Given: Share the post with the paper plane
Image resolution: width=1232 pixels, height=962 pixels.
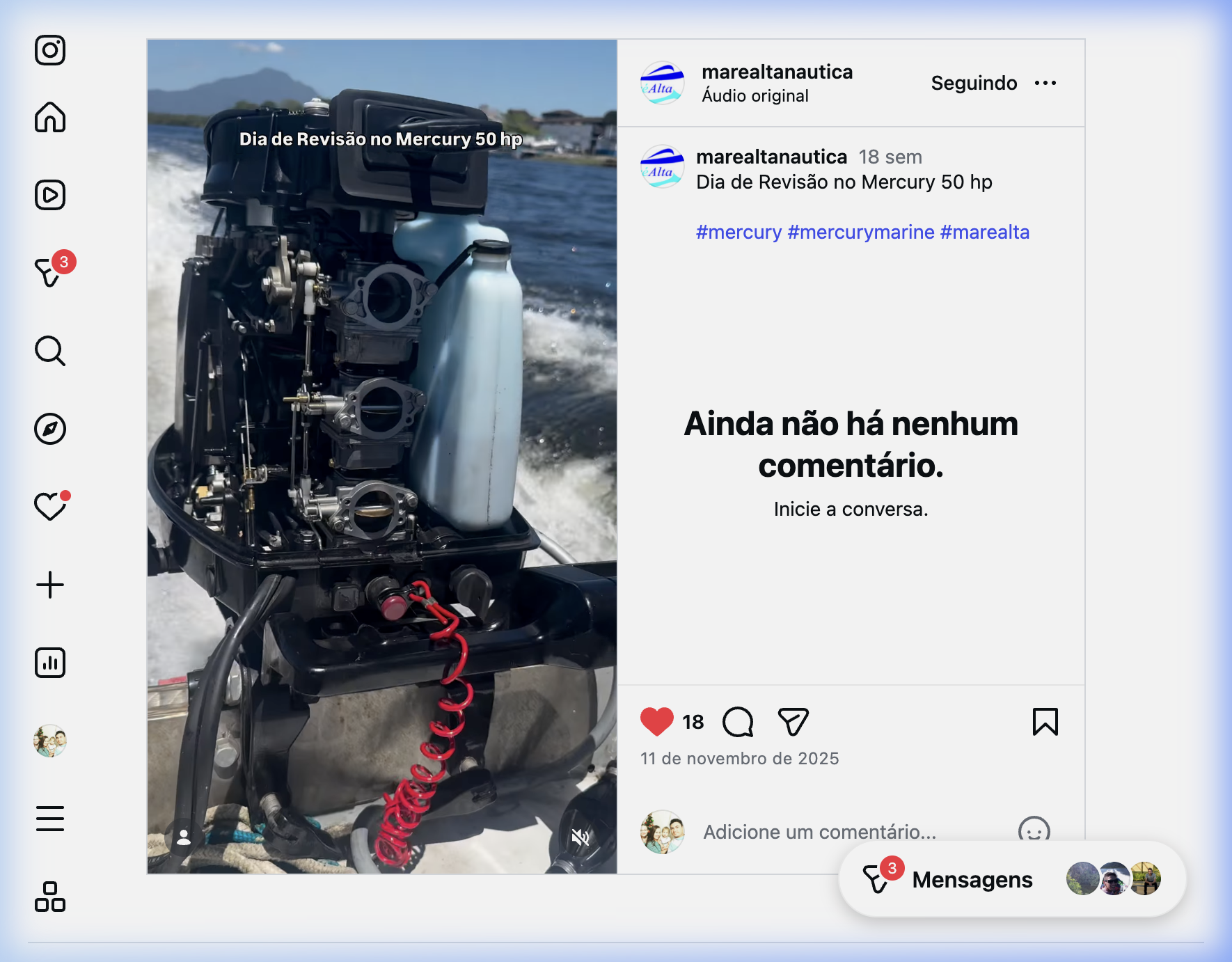Looking at the screenshot, I should [793, 722].
